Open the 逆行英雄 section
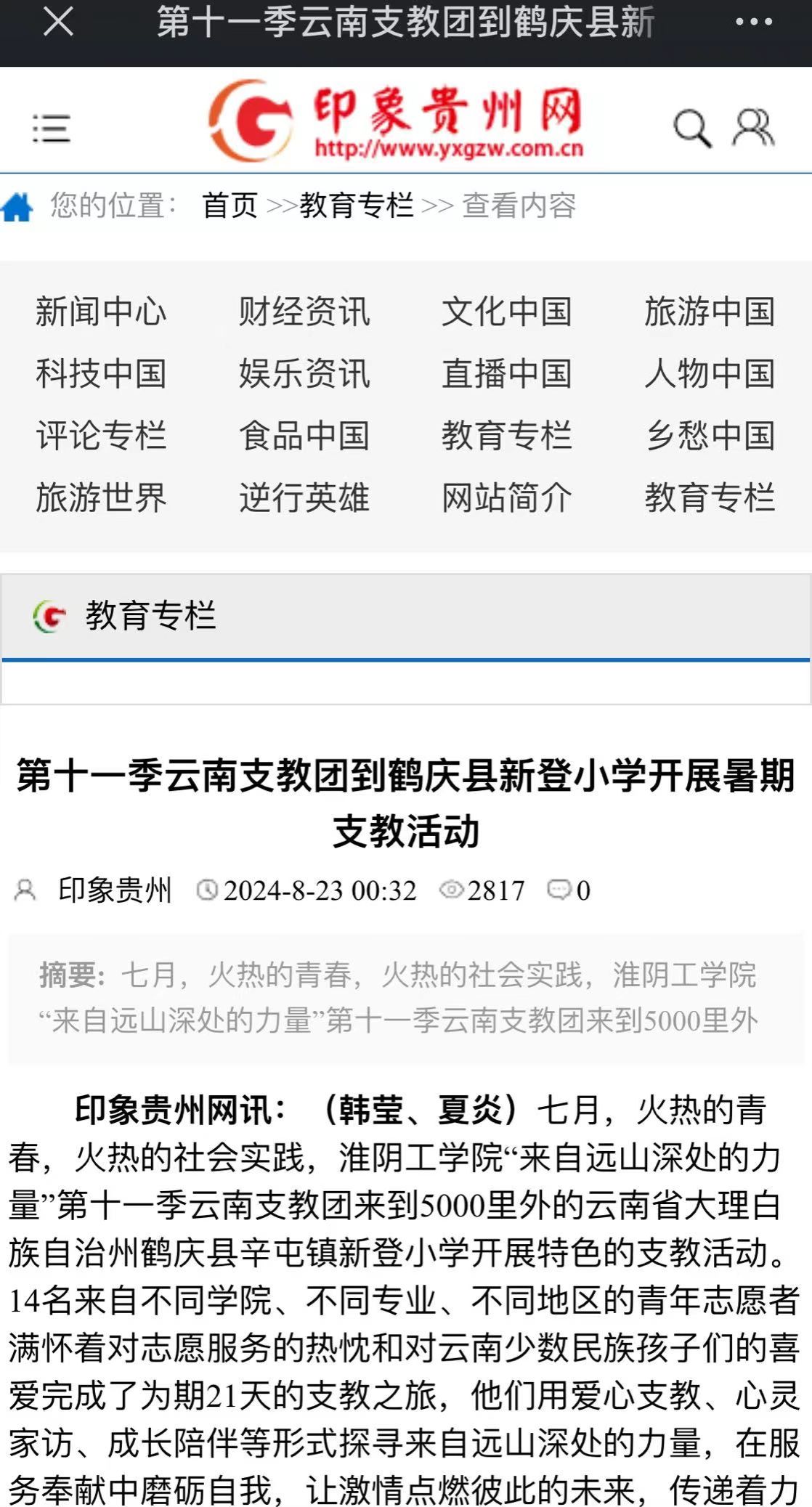This screenshot has height=1507, width=812. [304, 497]
